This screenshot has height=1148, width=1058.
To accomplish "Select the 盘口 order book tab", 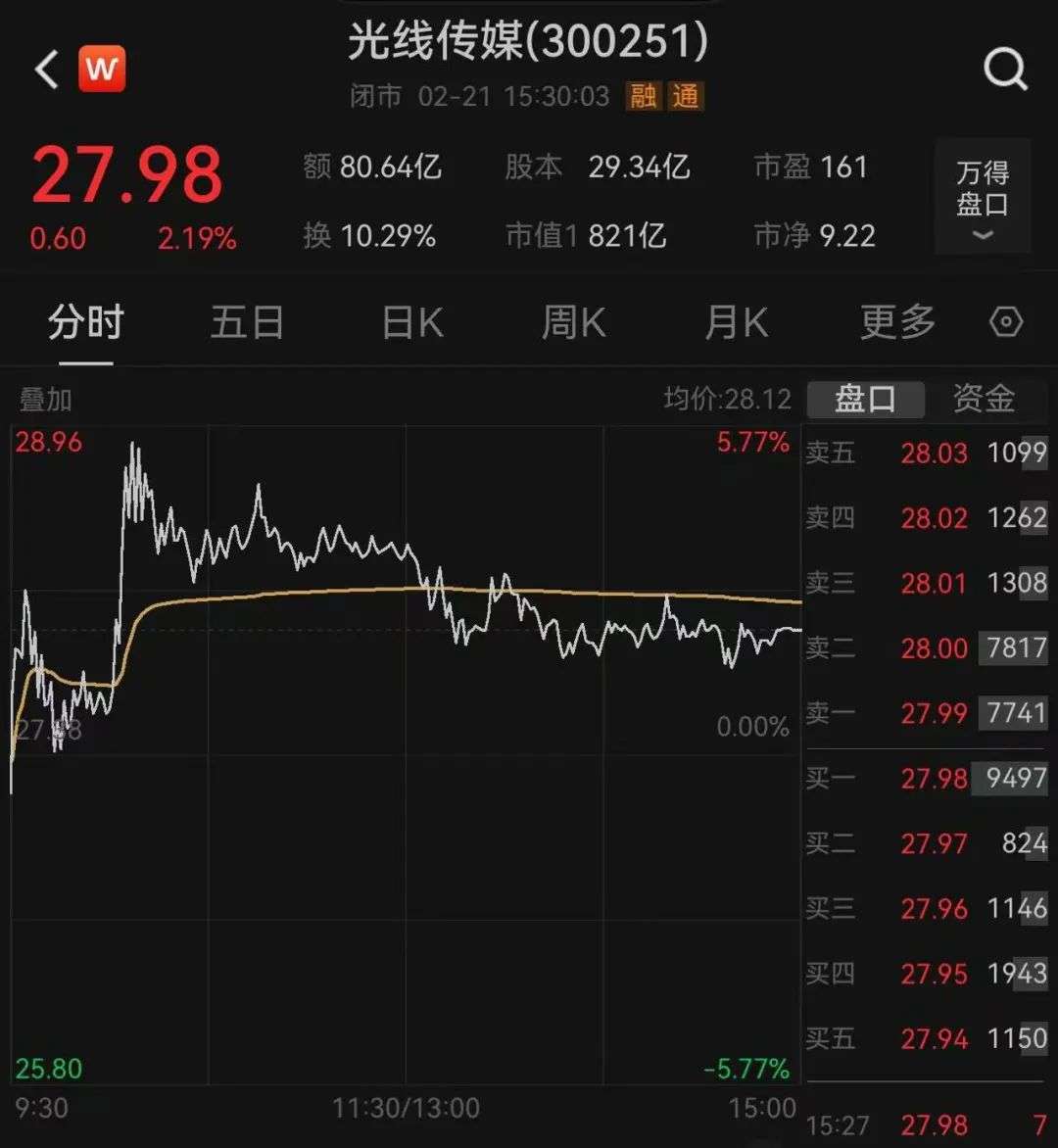I will tap(865, 399).
